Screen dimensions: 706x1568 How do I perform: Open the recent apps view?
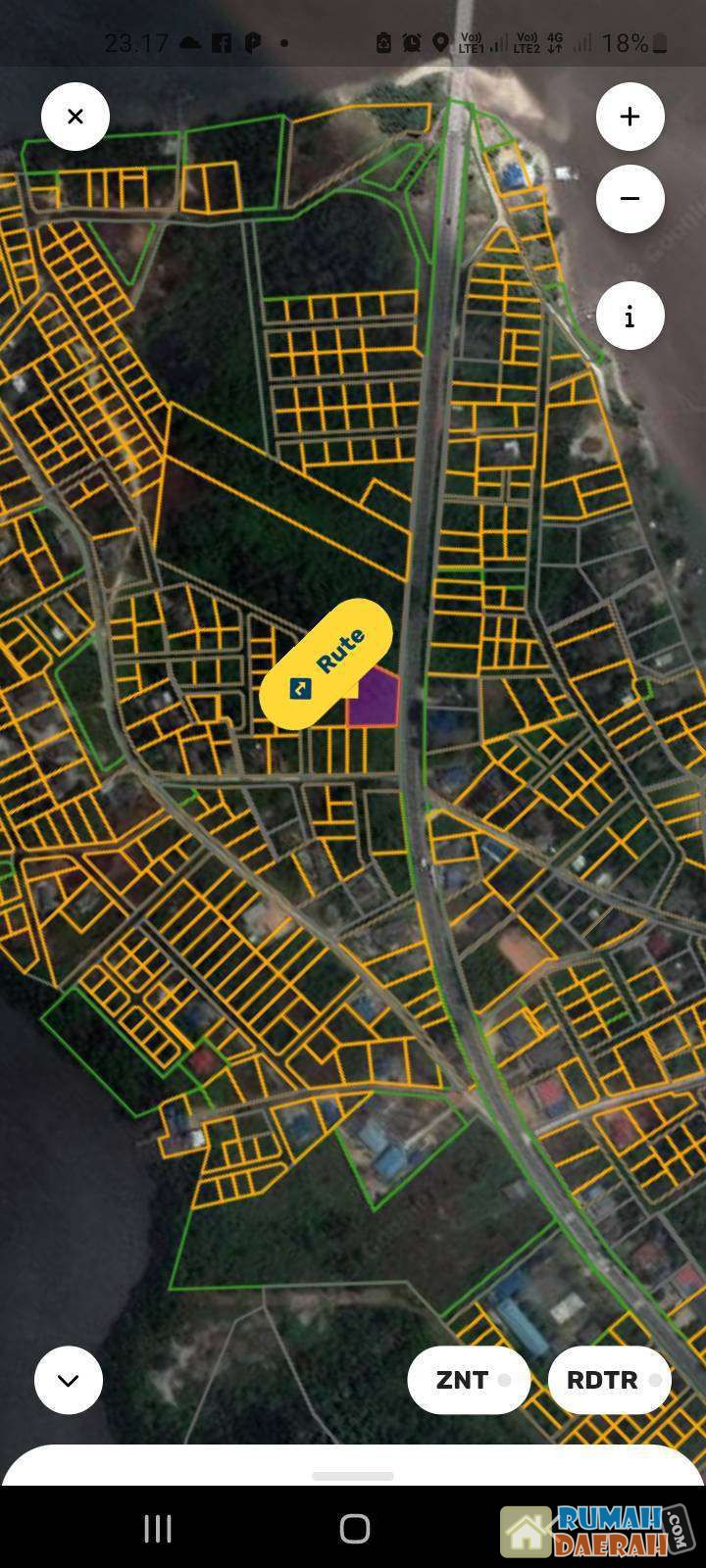(x=158, y=1528)
